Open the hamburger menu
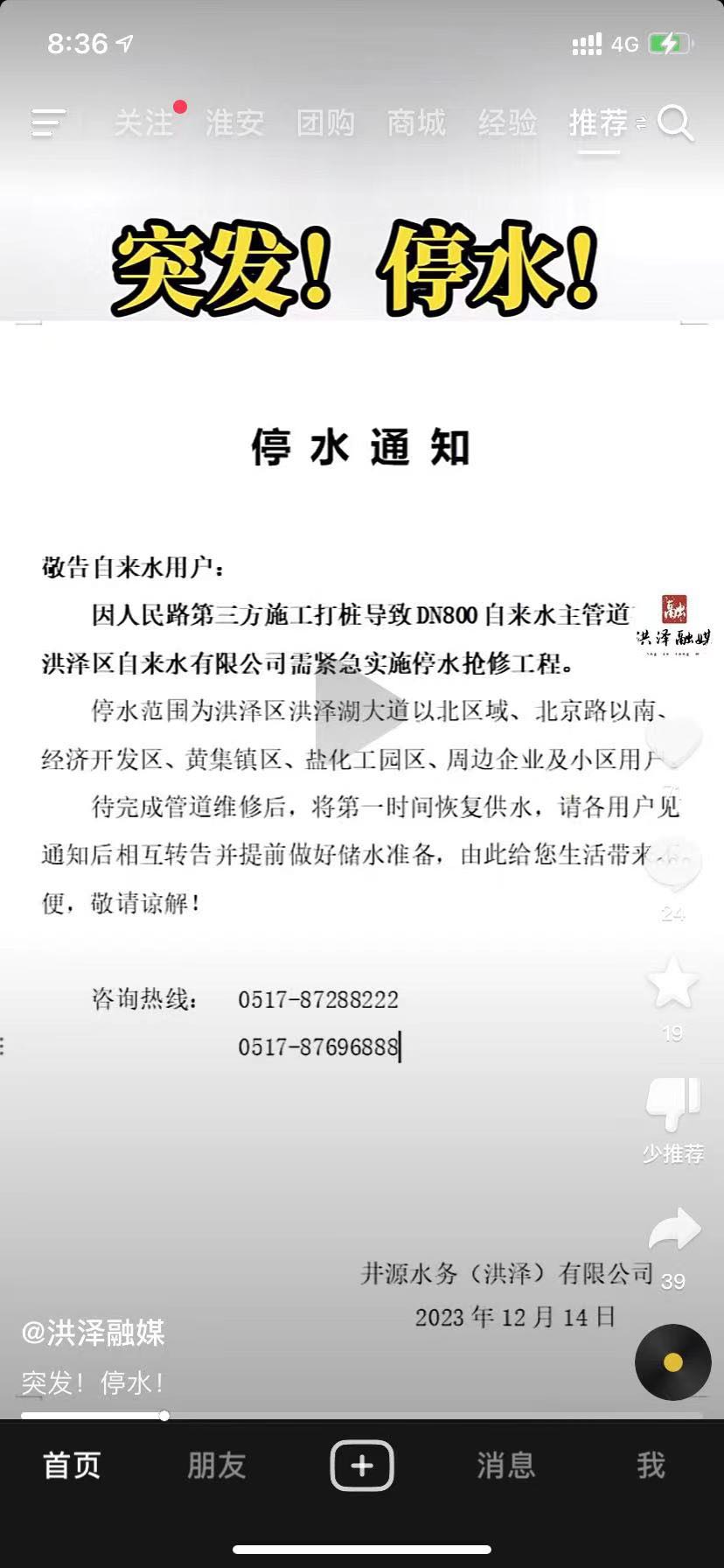The width and height of the screenshot is (724, 1568). (x=48, y=122)
